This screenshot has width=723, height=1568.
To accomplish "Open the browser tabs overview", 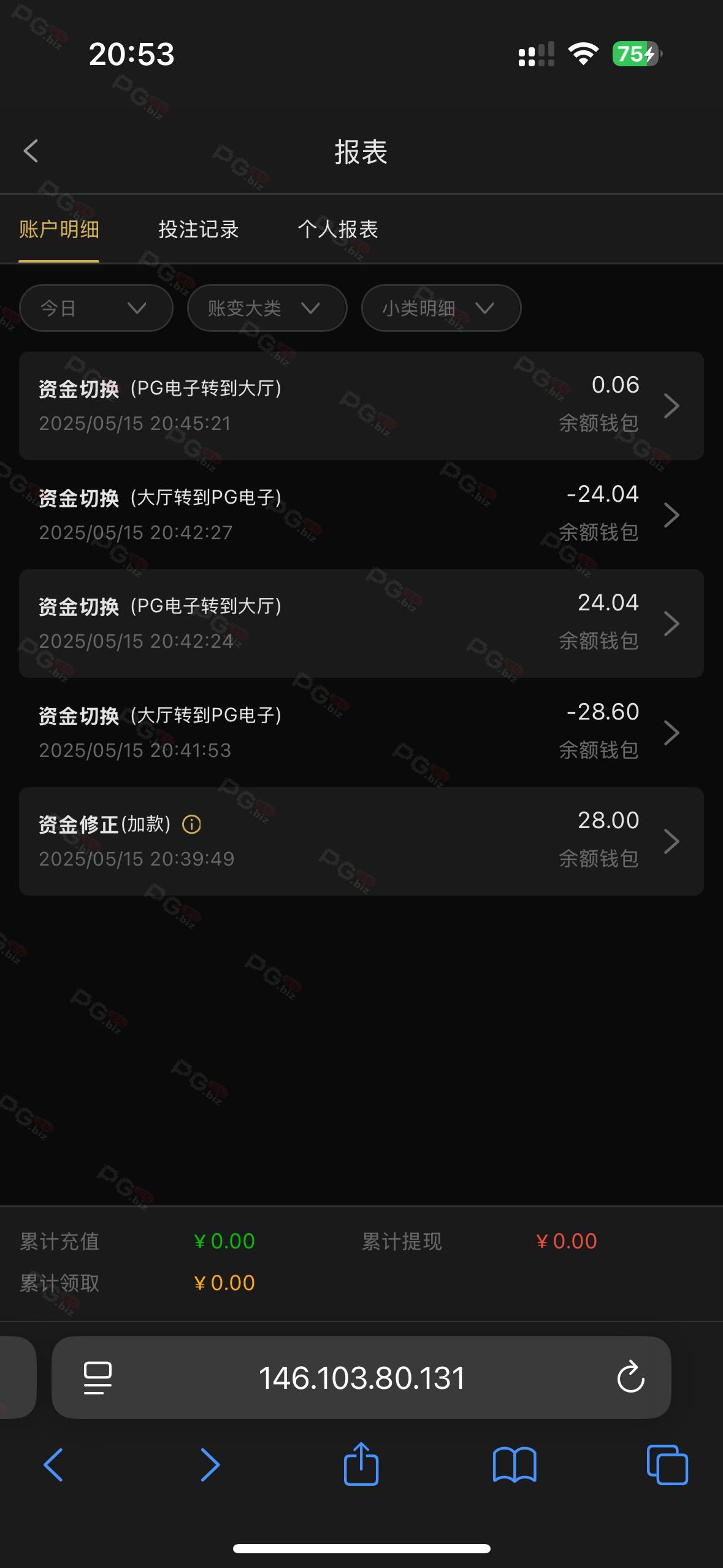I will click(667, 1465).
